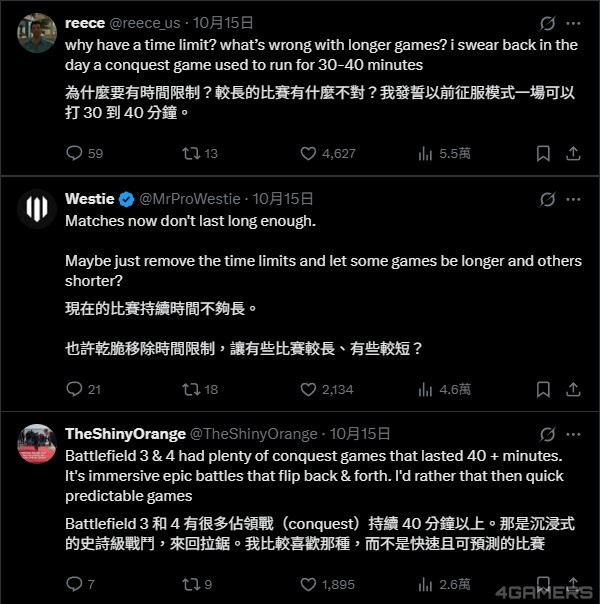Open overflow menu on reece's tweet
The height and width of the screenshot is (604, 600).
(573, 22)
